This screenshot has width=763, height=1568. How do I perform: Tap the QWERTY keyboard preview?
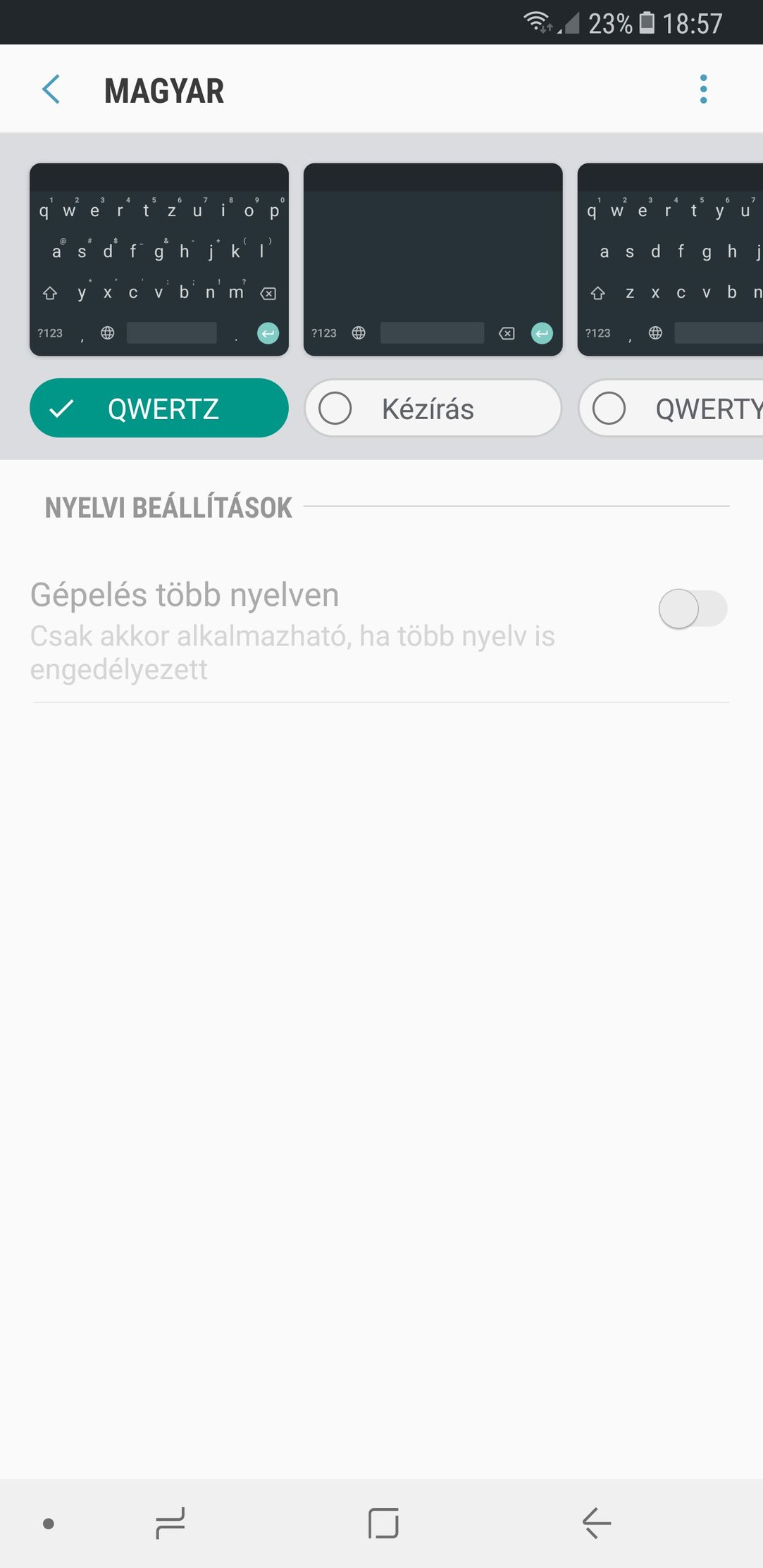(x=671, y=259)
